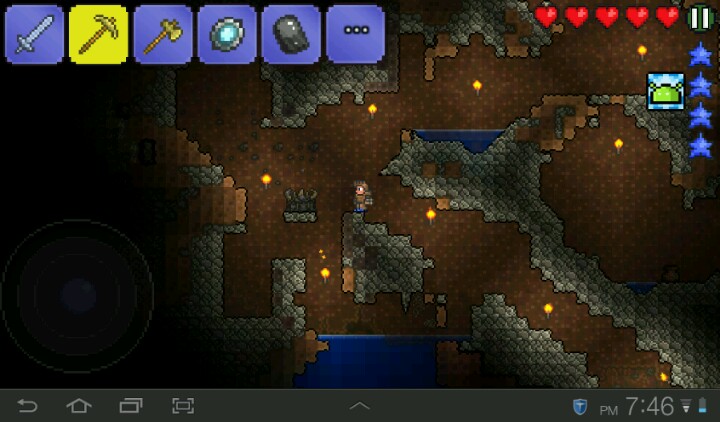Select the pickaxe hotbar slot
Image resolution: width=720 pixels, height=422 pixels.
(x=98, y=34)
